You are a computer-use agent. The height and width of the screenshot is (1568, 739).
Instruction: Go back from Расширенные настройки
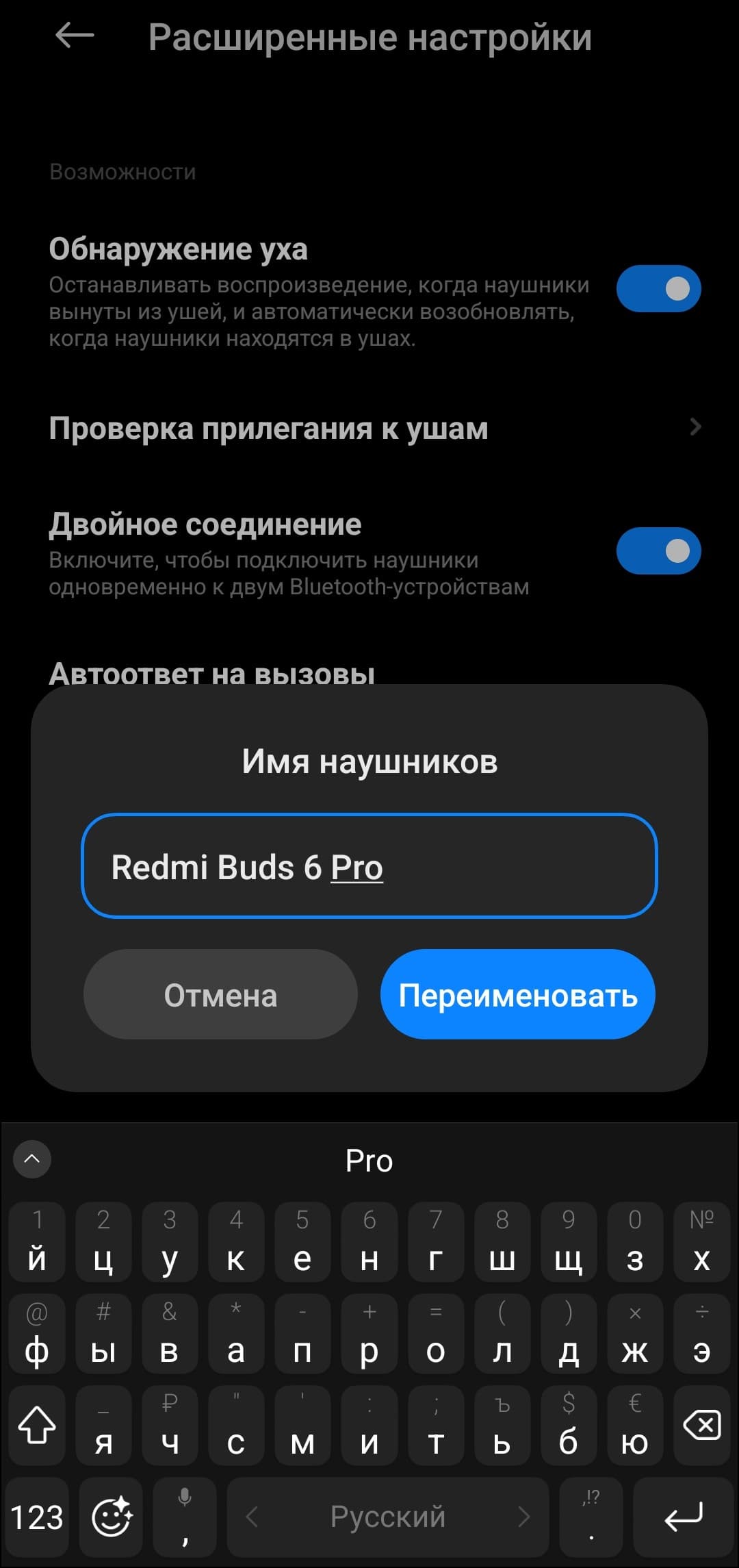click(74, 36)
